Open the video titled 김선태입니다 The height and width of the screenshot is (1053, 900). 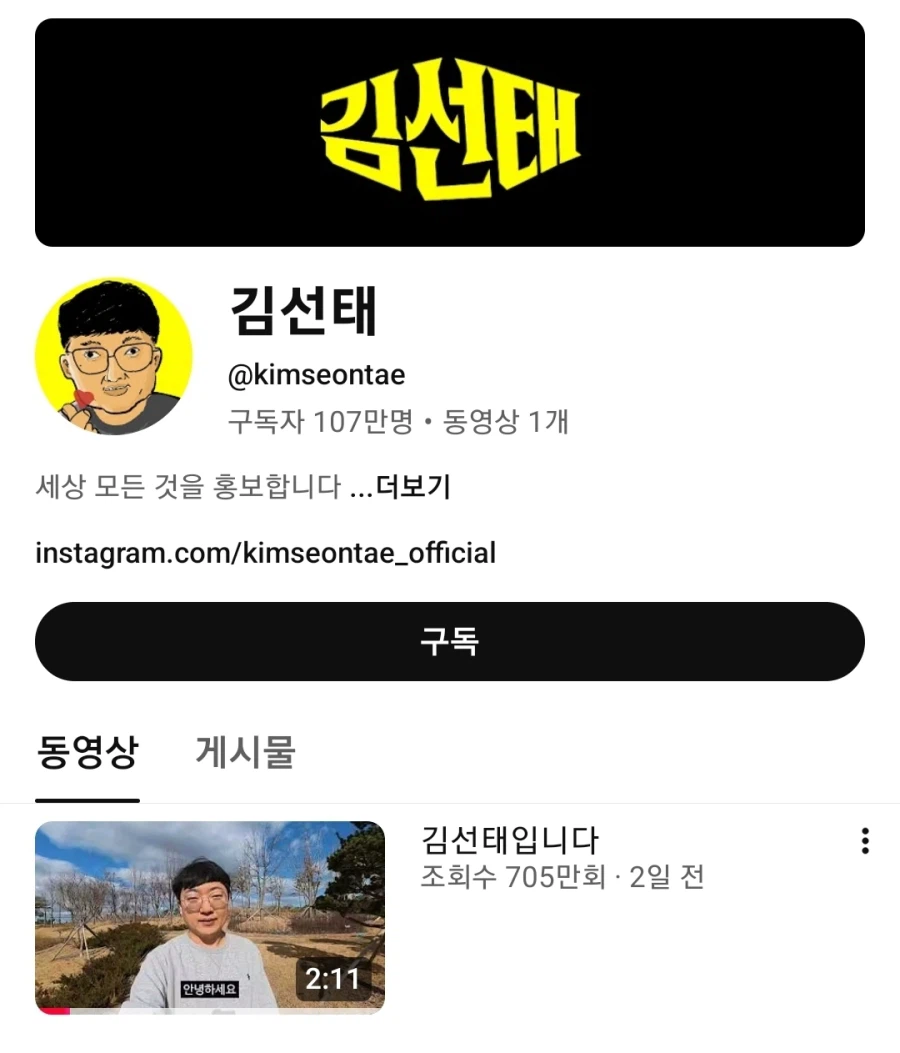(510, 842)
